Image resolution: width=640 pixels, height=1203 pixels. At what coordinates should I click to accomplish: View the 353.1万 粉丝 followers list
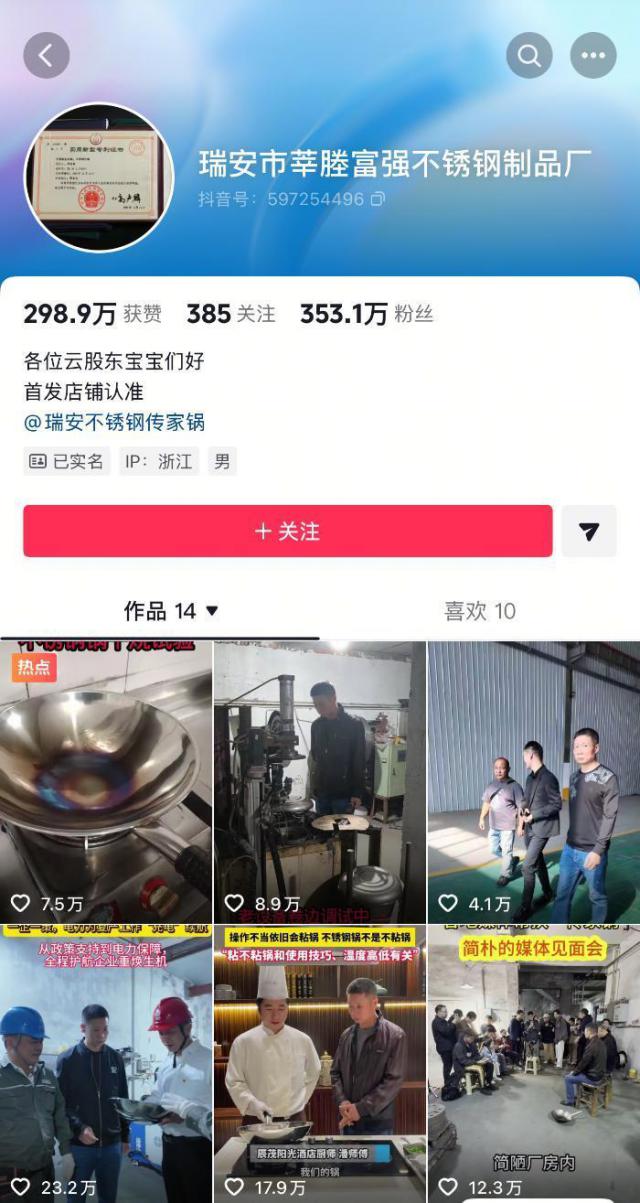coord(366,314)
